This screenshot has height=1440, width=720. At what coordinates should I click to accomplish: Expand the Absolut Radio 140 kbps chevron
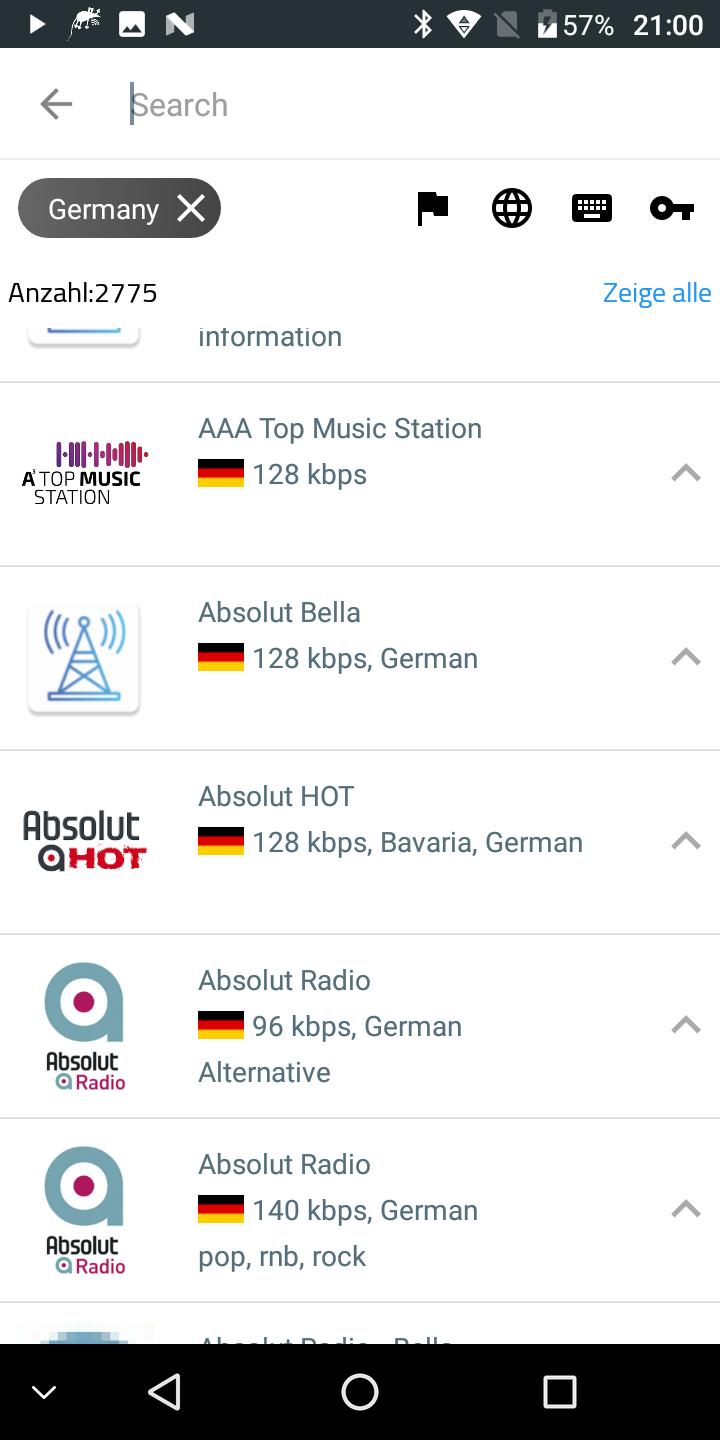click(686, 1209)
